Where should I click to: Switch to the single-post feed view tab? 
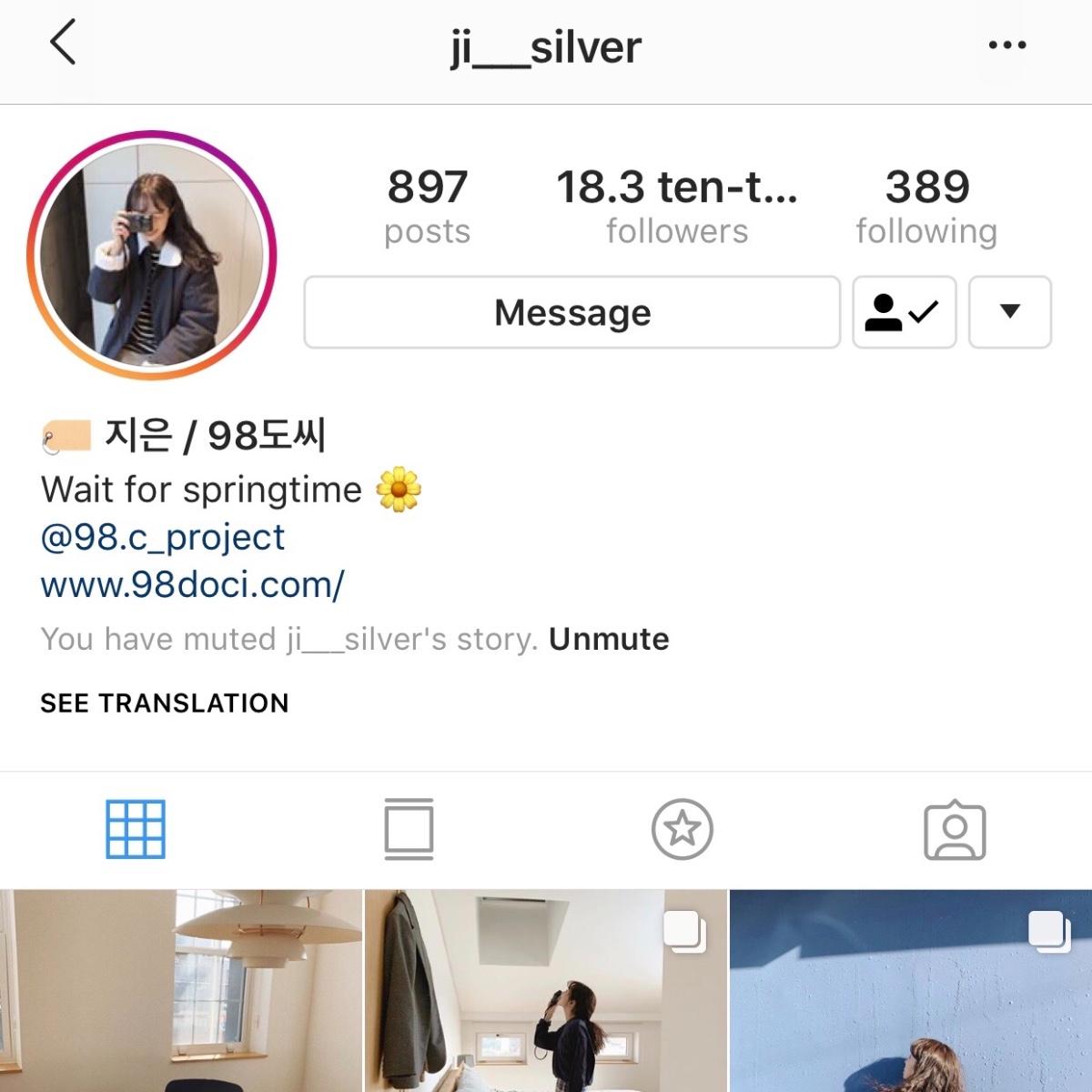click(409, 829)
